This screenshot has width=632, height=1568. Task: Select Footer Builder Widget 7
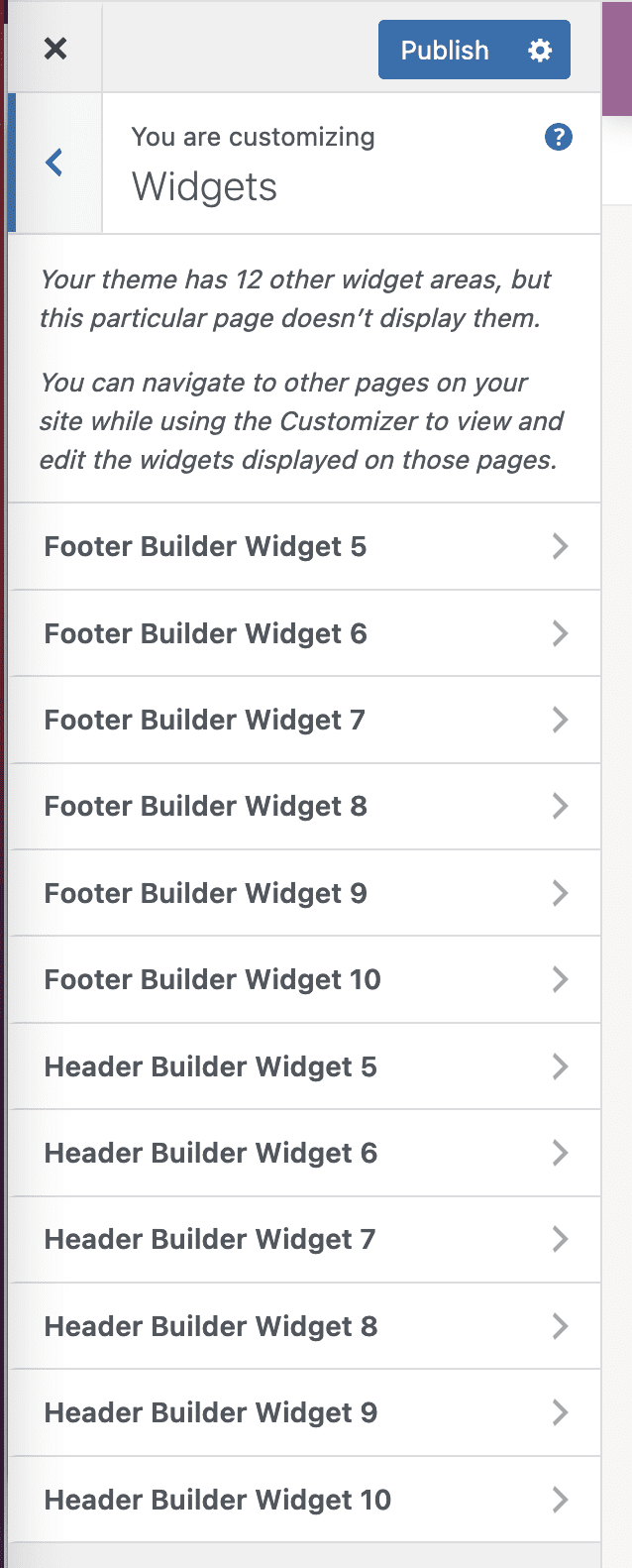pyautogui.click(x=304, y=720)
